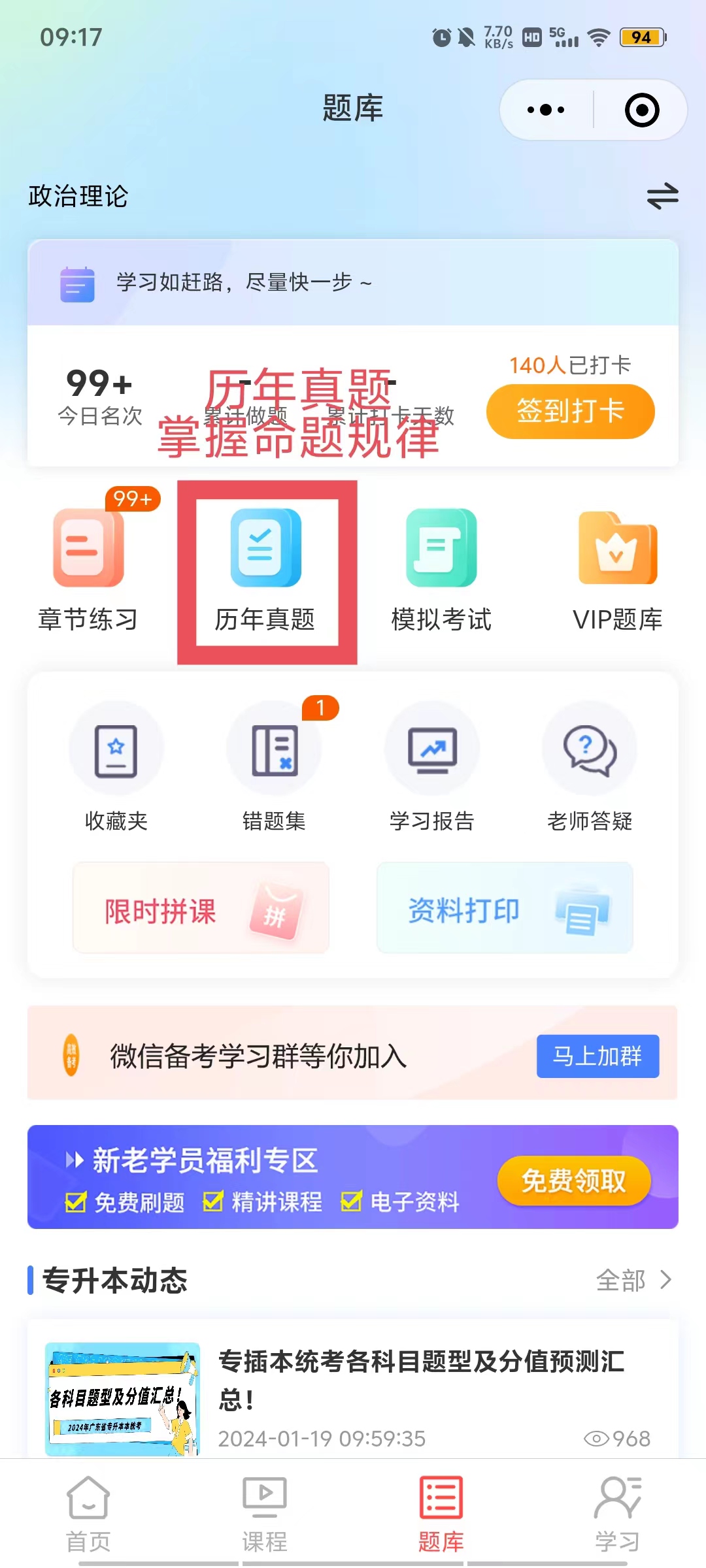This screenshot has height=1568, width=706.
Task: Open the 专插本统考各科目题型 article
Action: coord(421,1380)
